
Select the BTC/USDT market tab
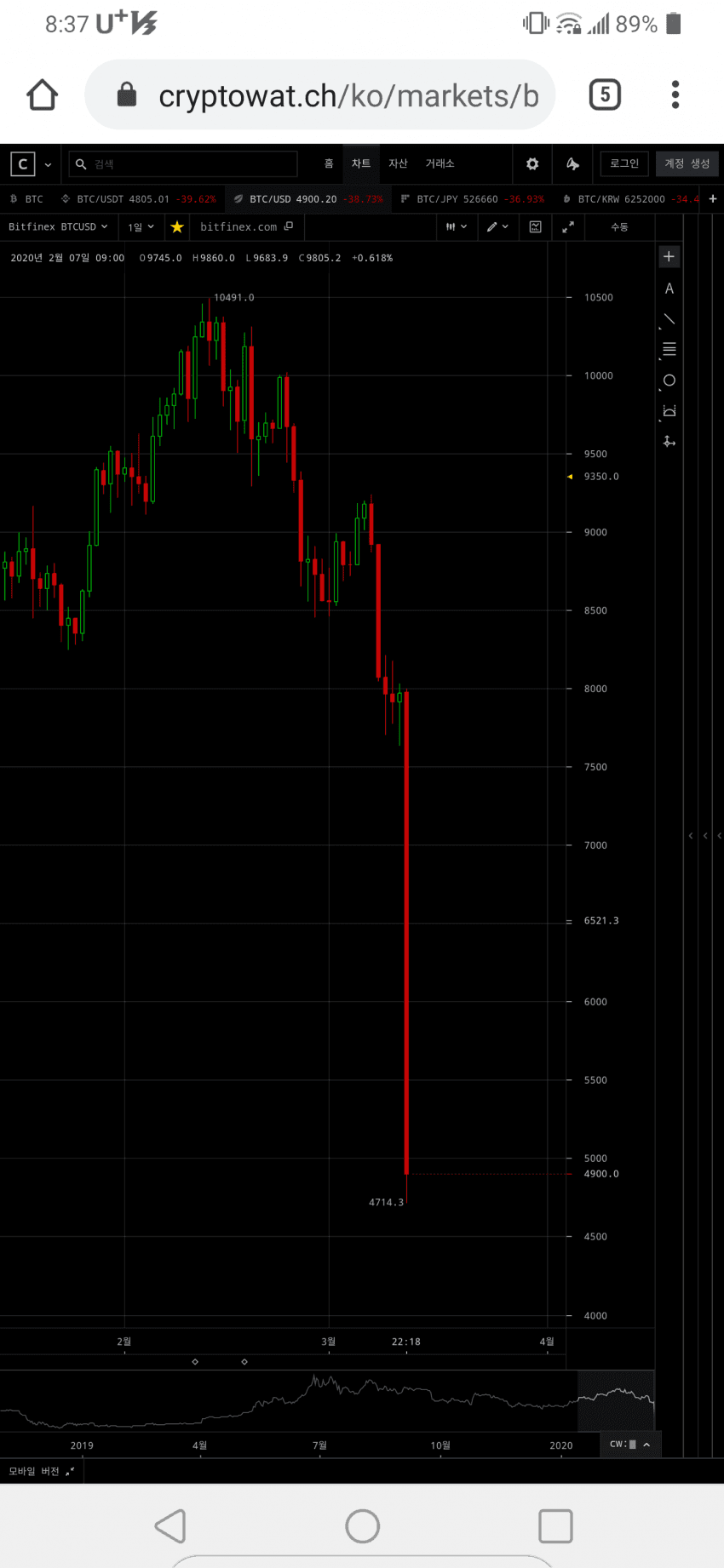(x=139, y=199)
